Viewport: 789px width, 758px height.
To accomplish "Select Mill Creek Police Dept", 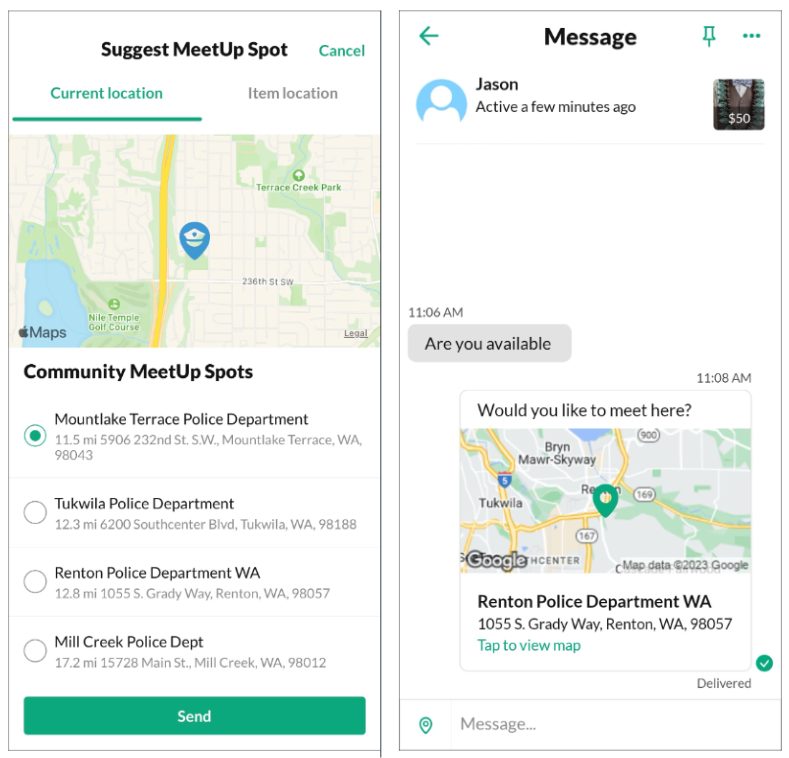I will tap(35, 651).
